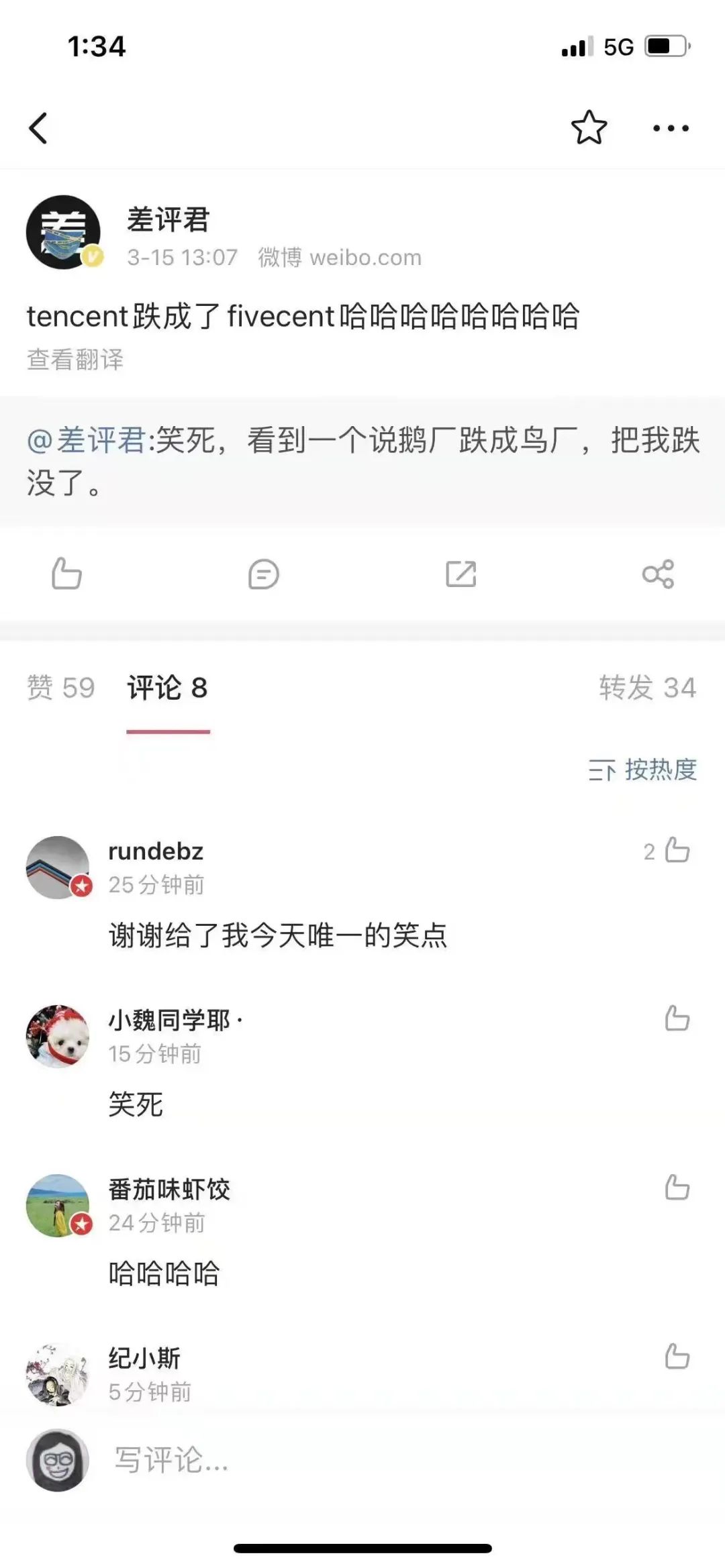Like 番茄味虾饺's comment
The height and width of the screenshot is (1568, 725).
(677, 1188)
